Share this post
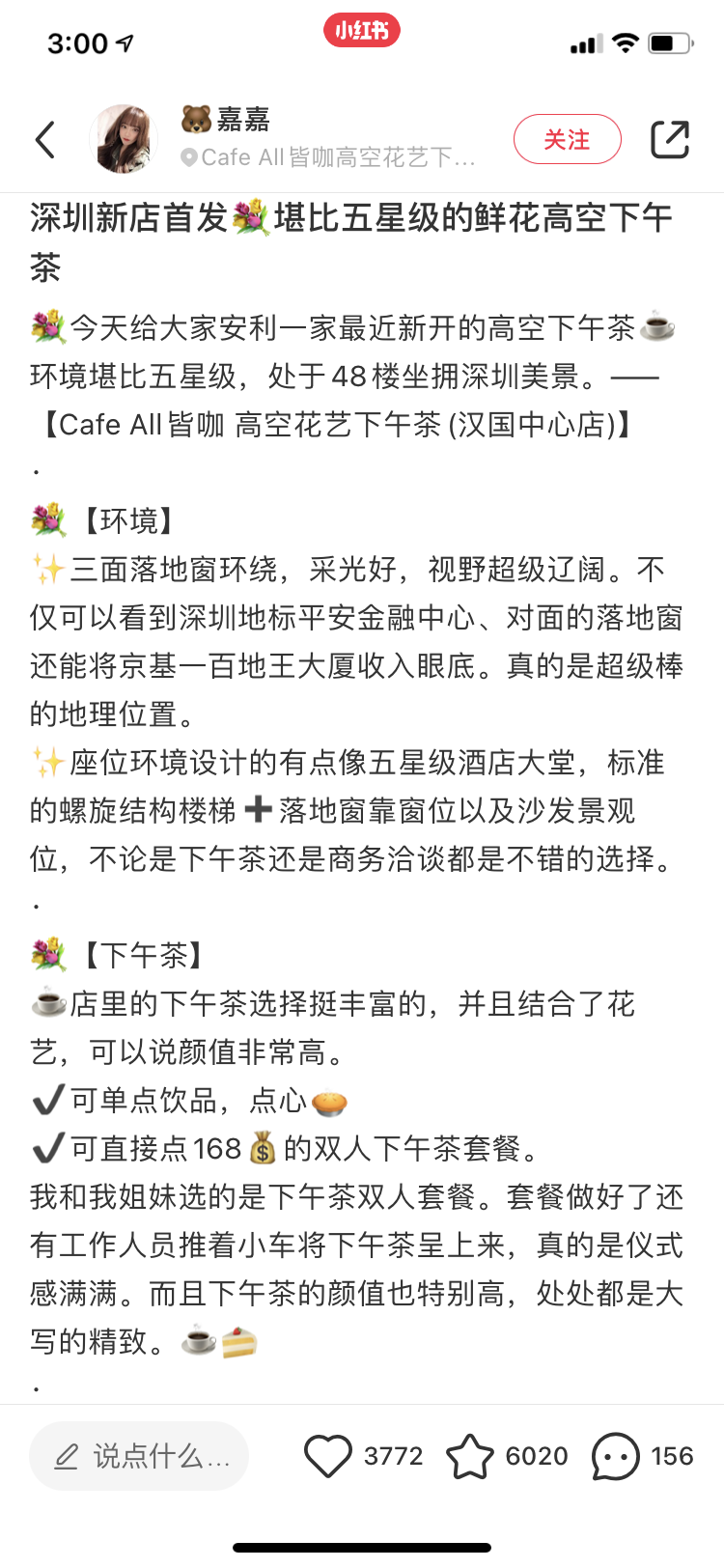The height and width of the screenshot is (1568, 724). [x=669, y=140]
